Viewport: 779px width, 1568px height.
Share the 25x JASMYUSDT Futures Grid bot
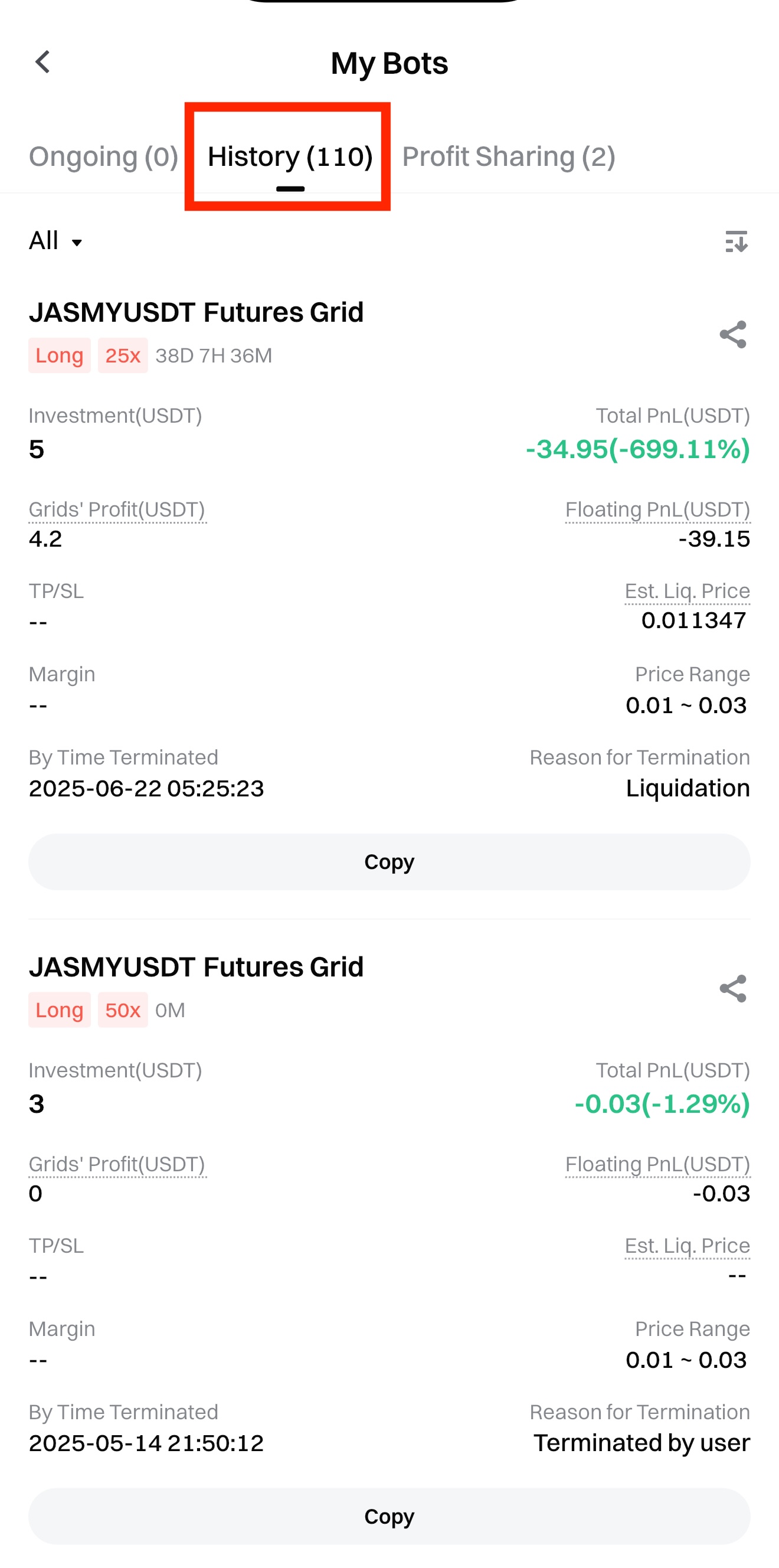733,335
